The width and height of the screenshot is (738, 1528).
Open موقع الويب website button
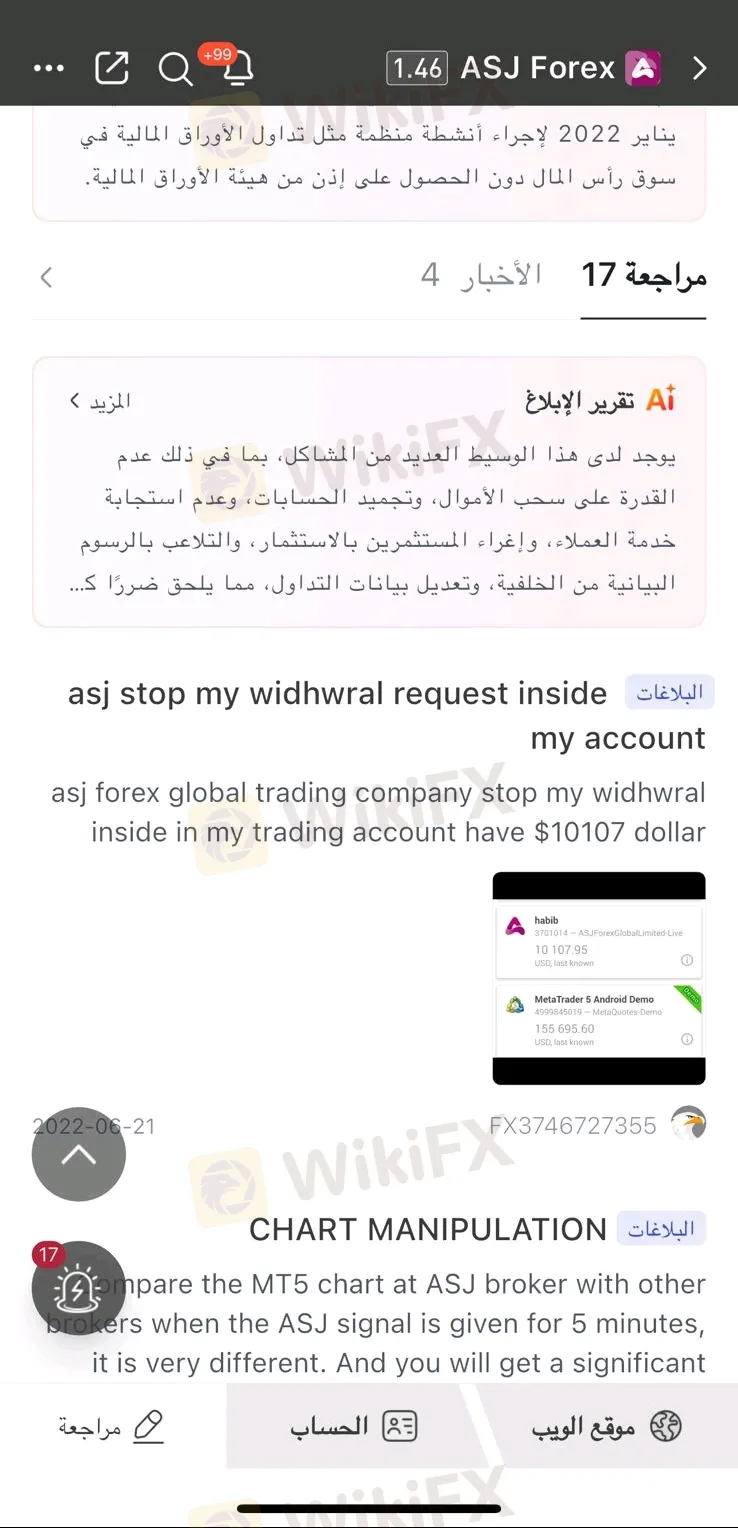pyautogui.click(x=606, y=1427)
